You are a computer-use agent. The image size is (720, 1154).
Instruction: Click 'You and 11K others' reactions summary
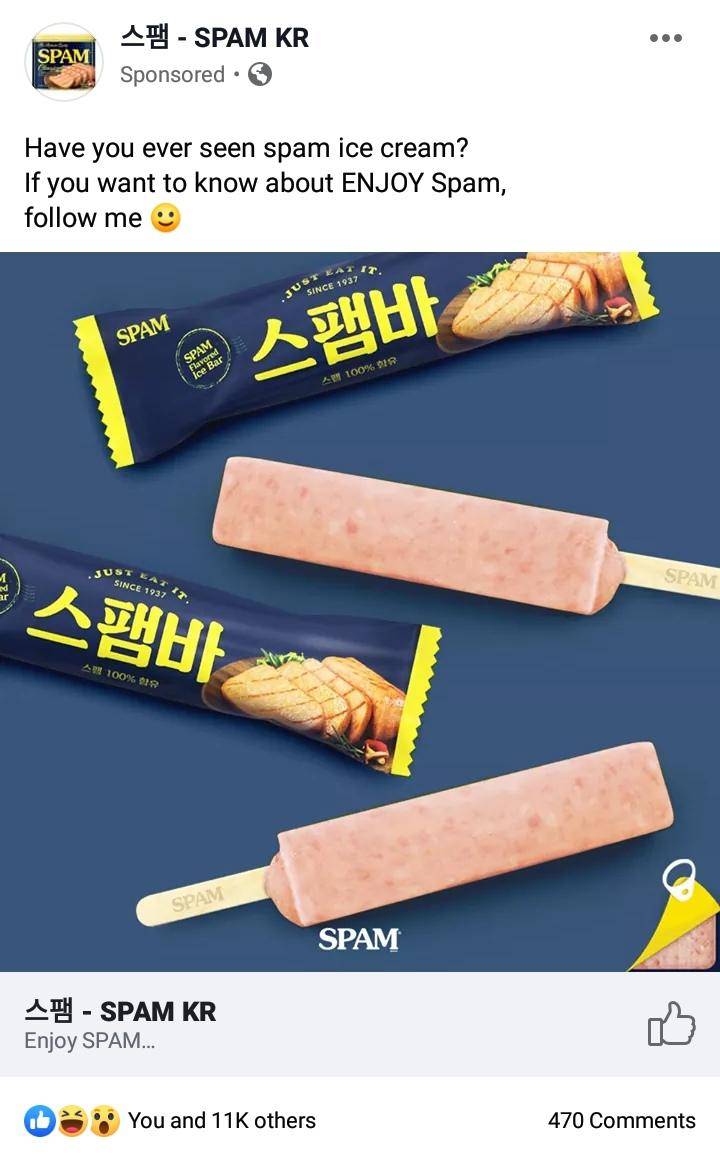pyautogui.click(x=224, y=1122)
